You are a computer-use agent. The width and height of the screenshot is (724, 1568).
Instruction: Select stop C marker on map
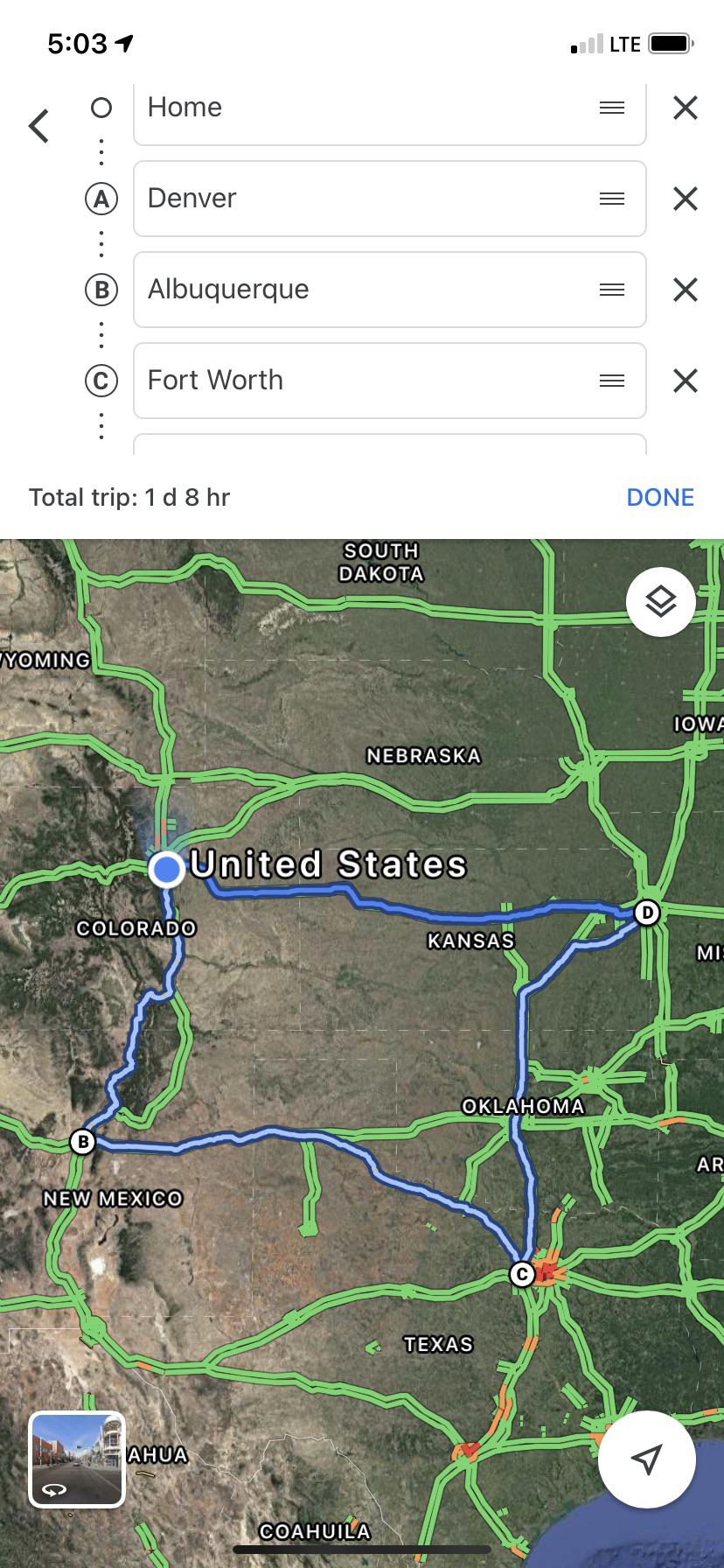point(522,1274)
